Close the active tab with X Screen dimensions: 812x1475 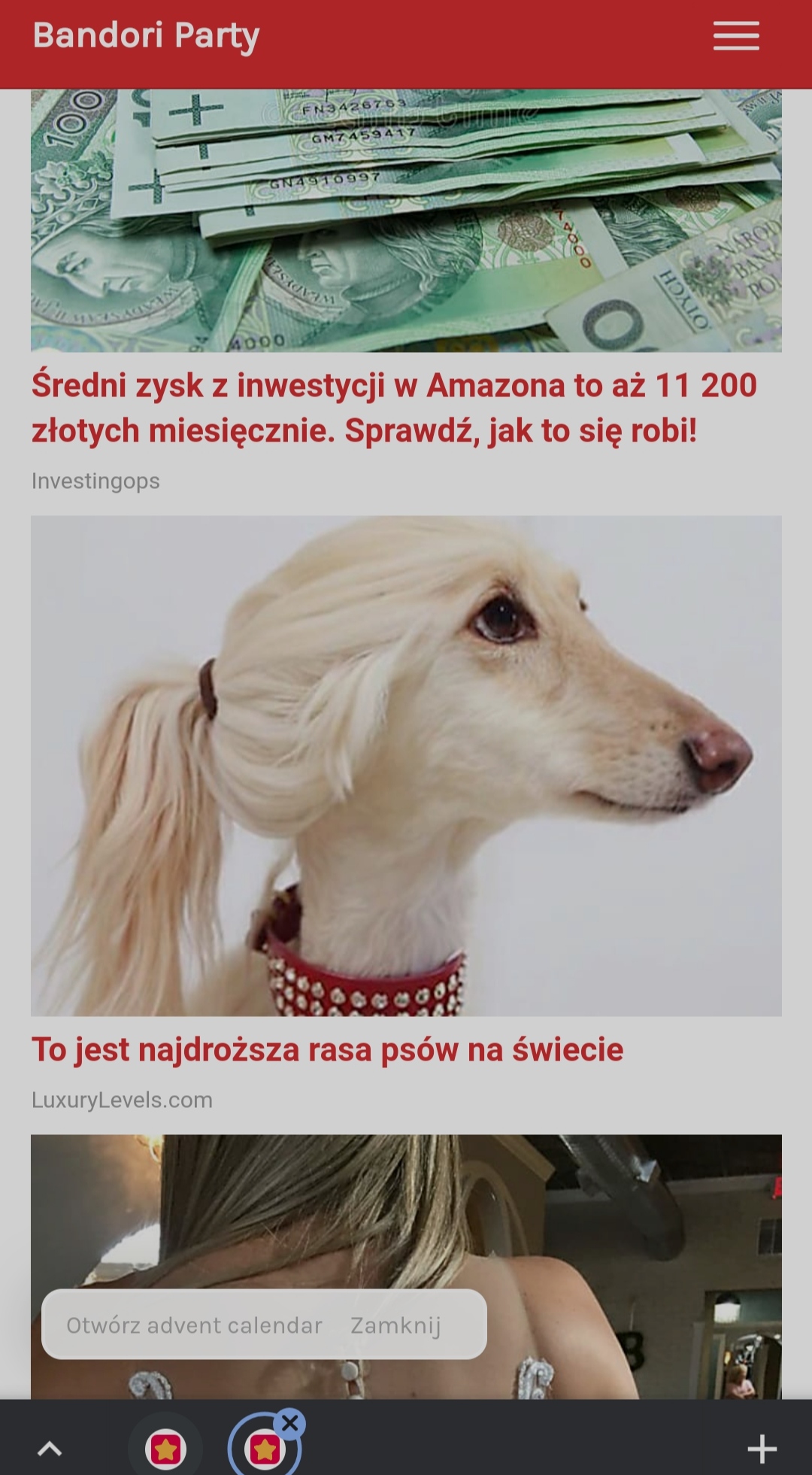point(290,1422)
